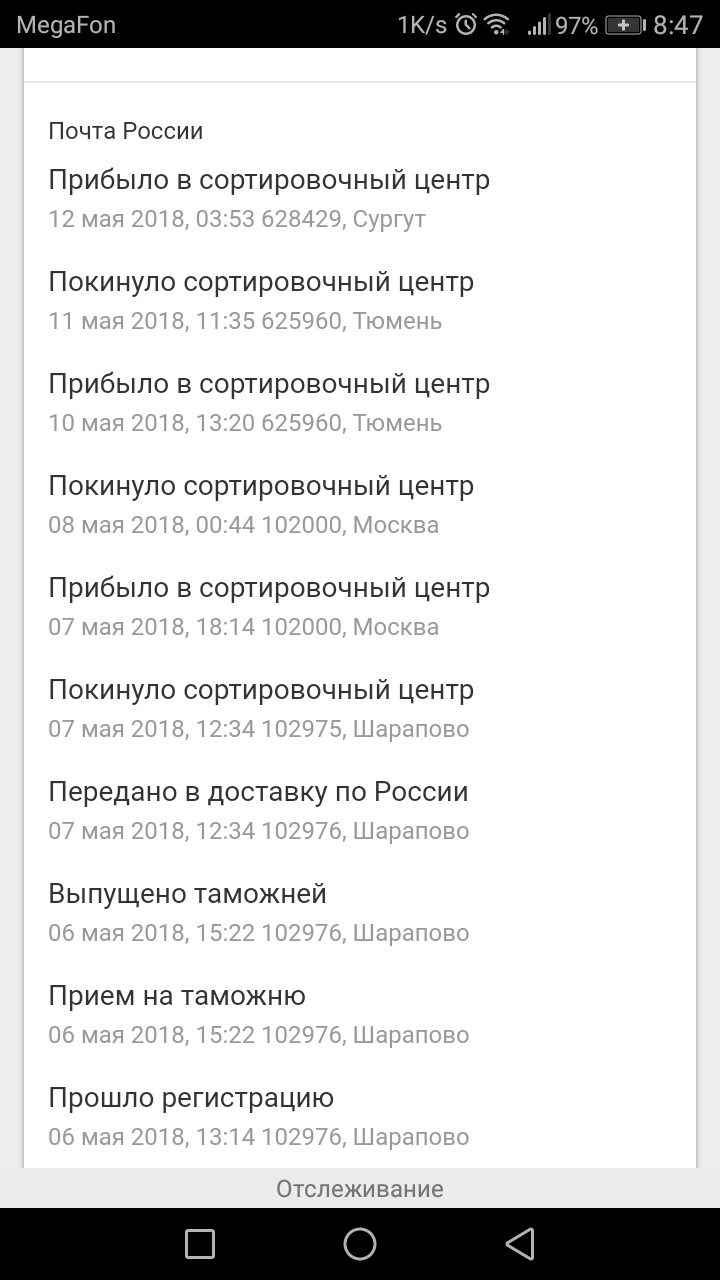Viewport: 720px width, 1280px height.
Task: Open the Москва departure event from 08 мая
Action: coord(263,503)
